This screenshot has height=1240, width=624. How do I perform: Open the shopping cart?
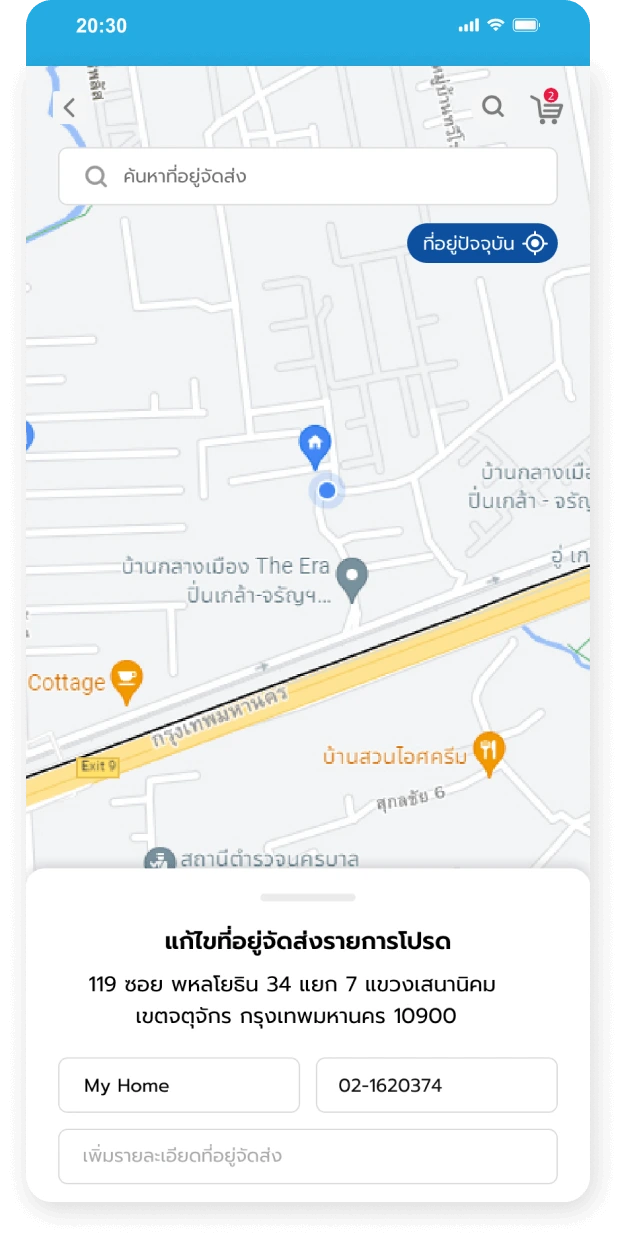coord(546,108)
